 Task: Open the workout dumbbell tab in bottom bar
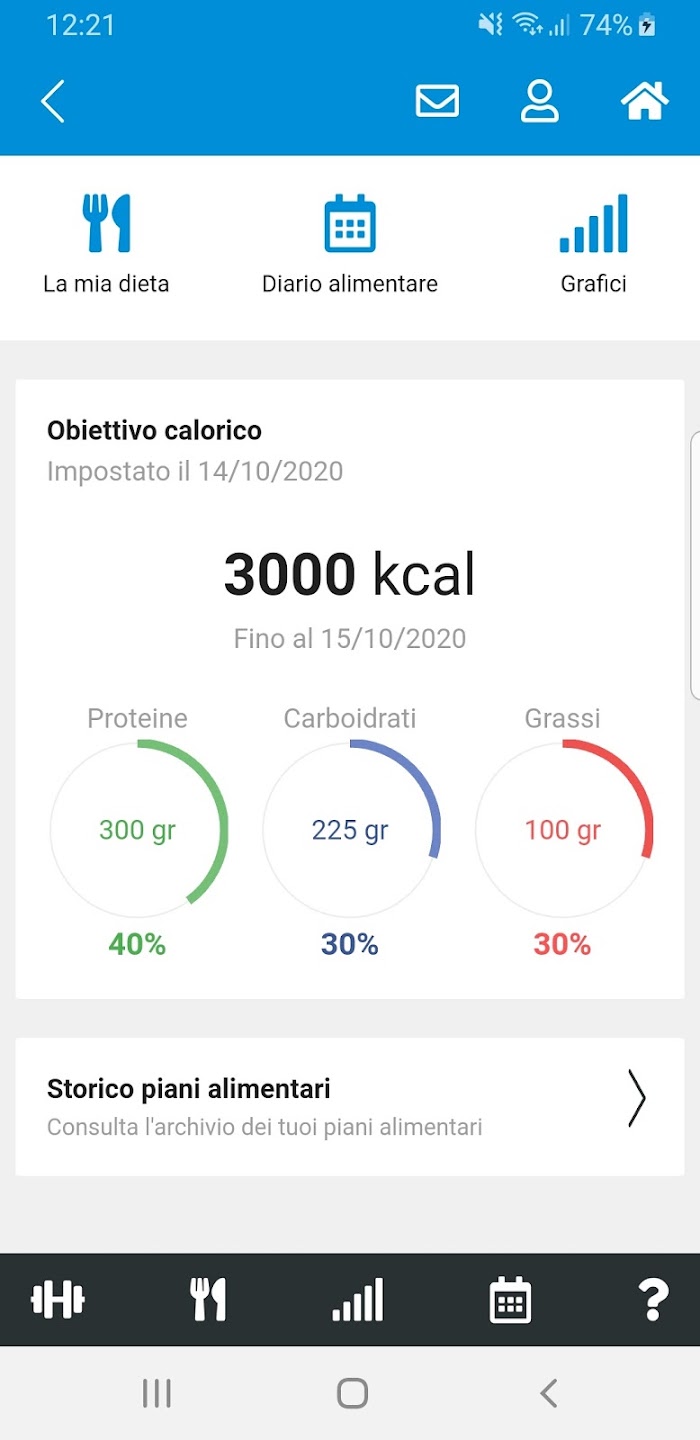point(58,1300)
